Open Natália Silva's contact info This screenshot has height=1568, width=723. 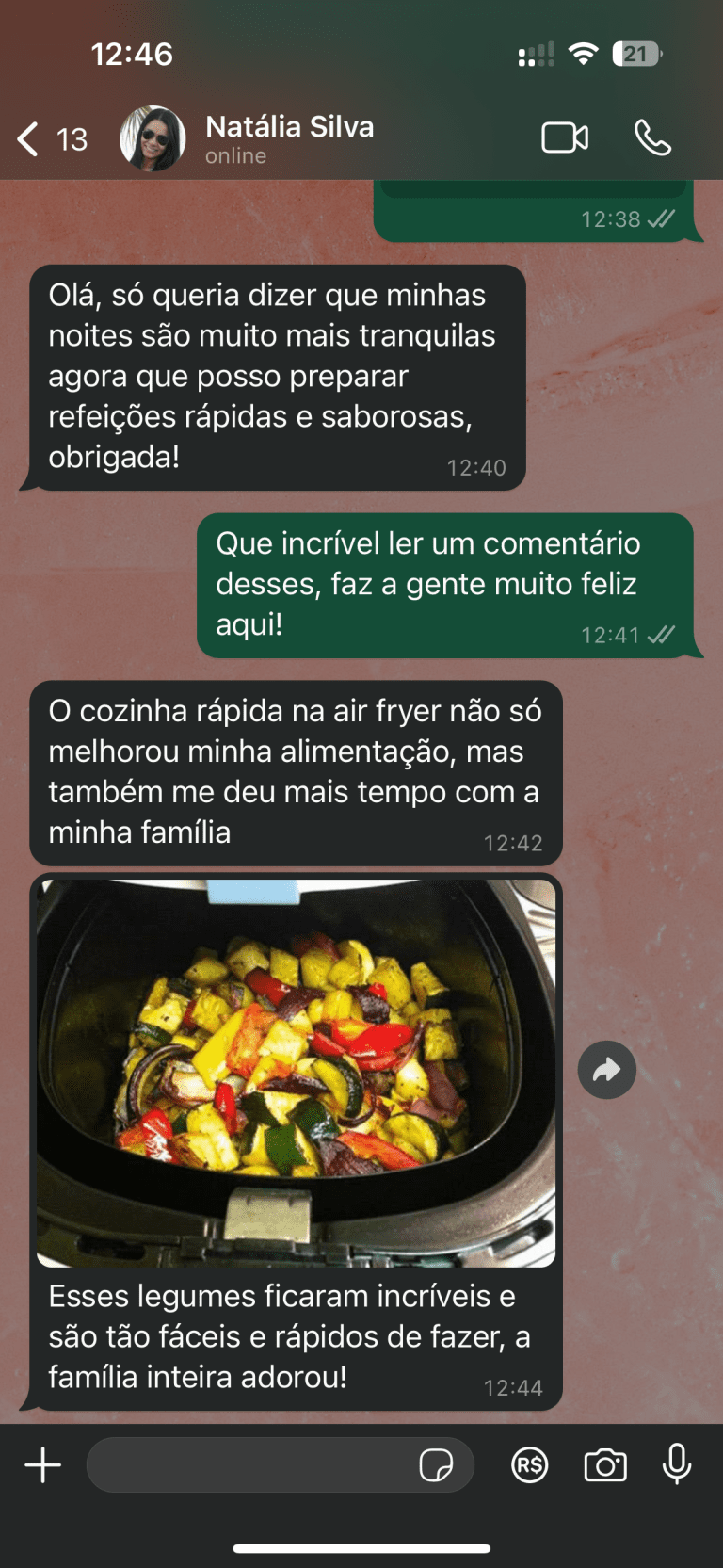point(289,138)
